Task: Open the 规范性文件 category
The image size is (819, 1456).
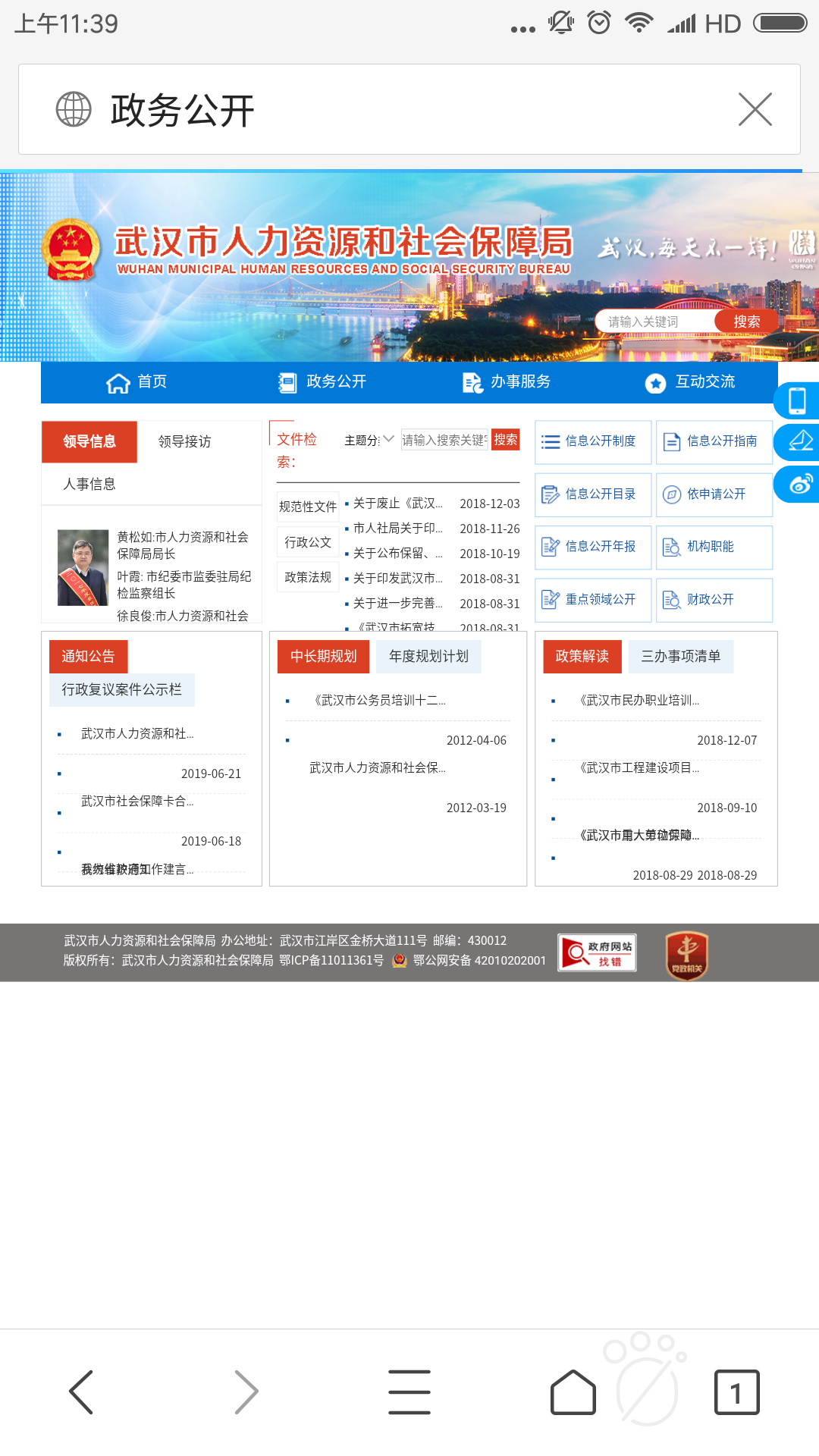Action: [x=307, y=507]
